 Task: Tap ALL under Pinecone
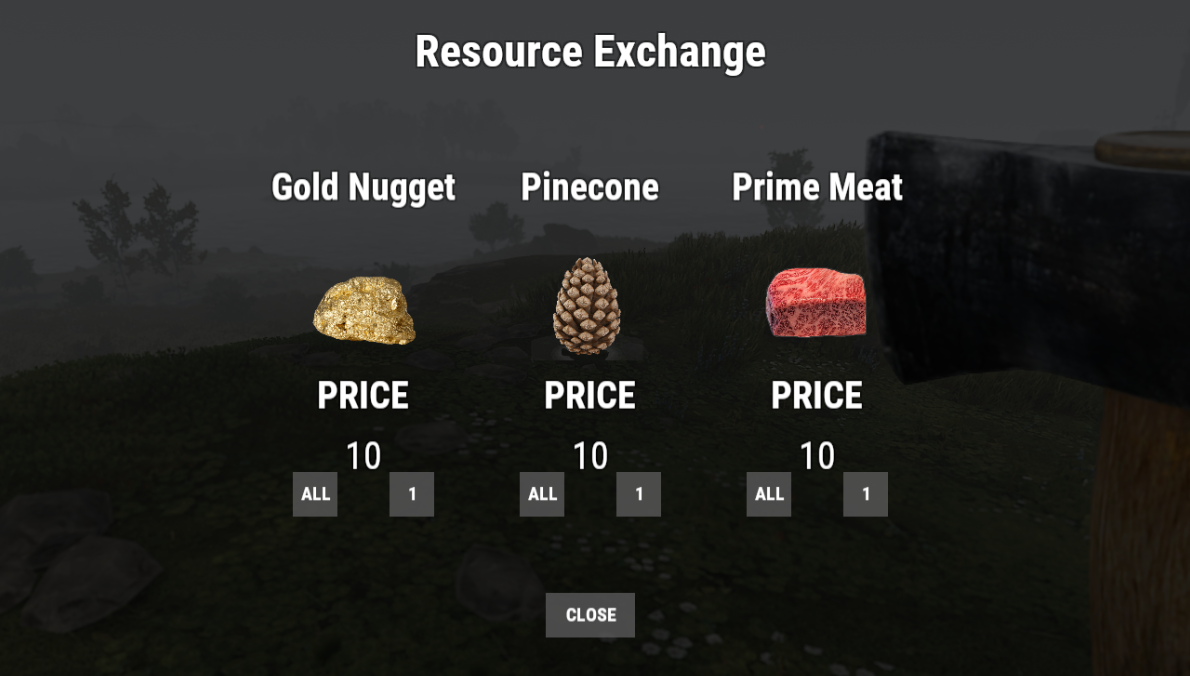click(542, 494)
